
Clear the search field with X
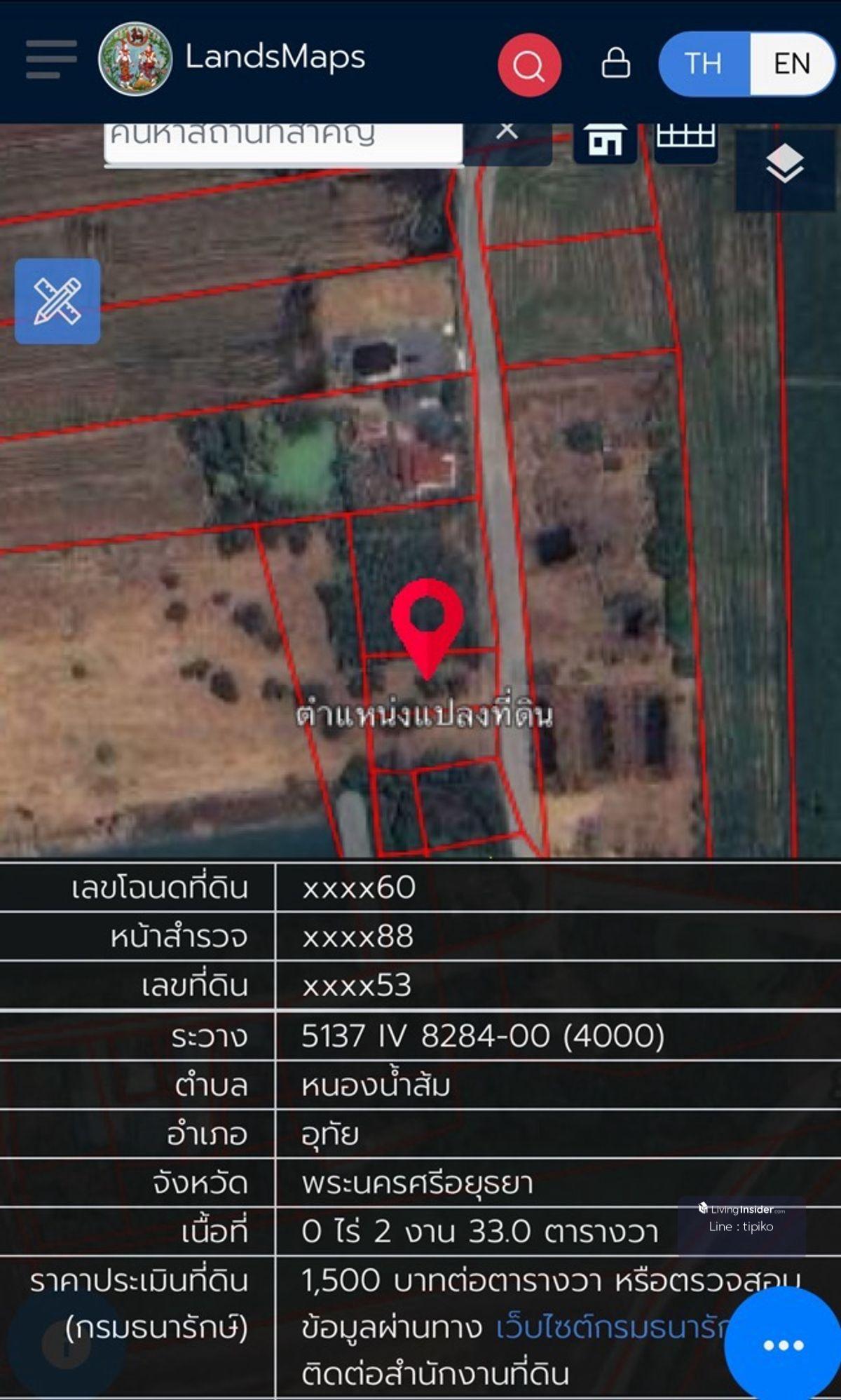click(x=507, y=133)
